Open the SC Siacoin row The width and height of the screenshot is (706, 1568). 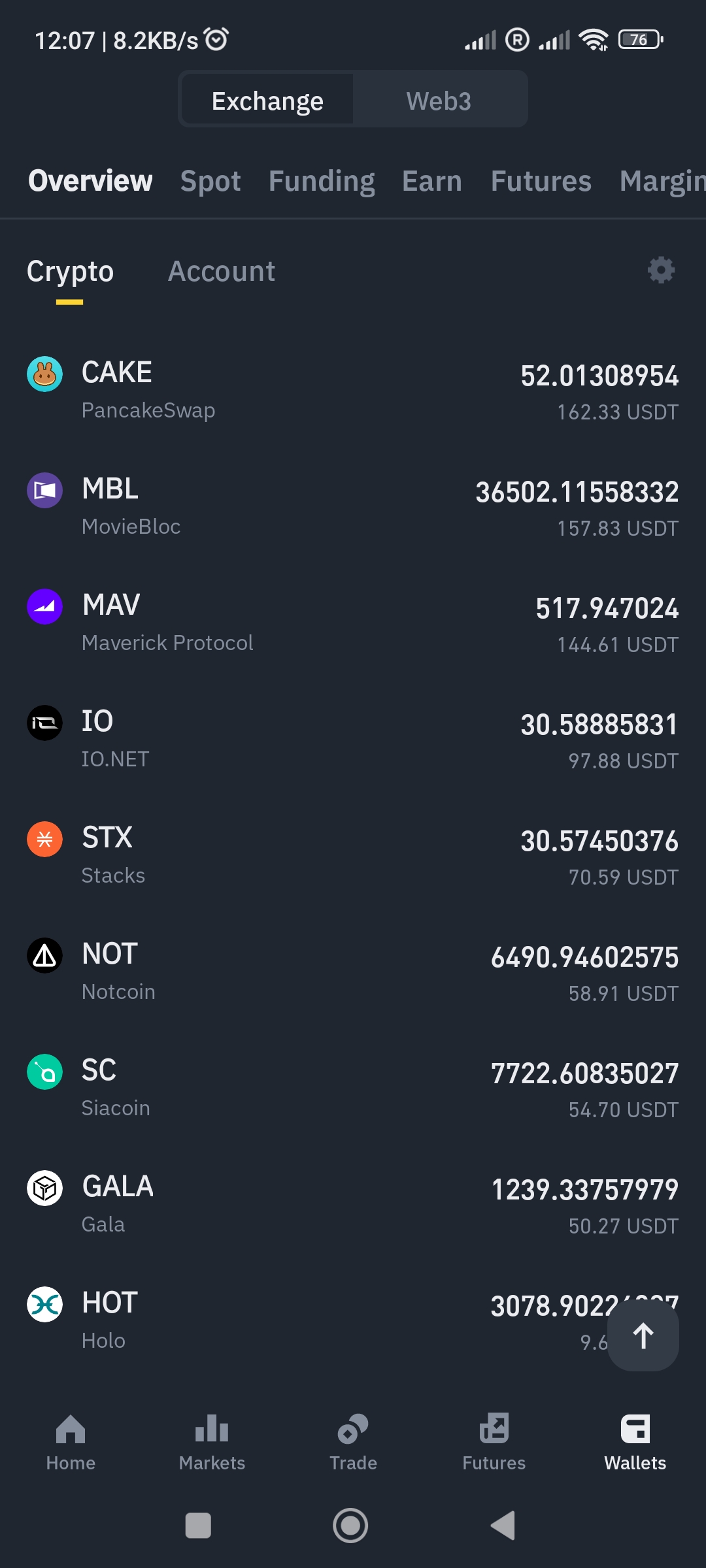pyautogui.click(x=353, y=1088)
